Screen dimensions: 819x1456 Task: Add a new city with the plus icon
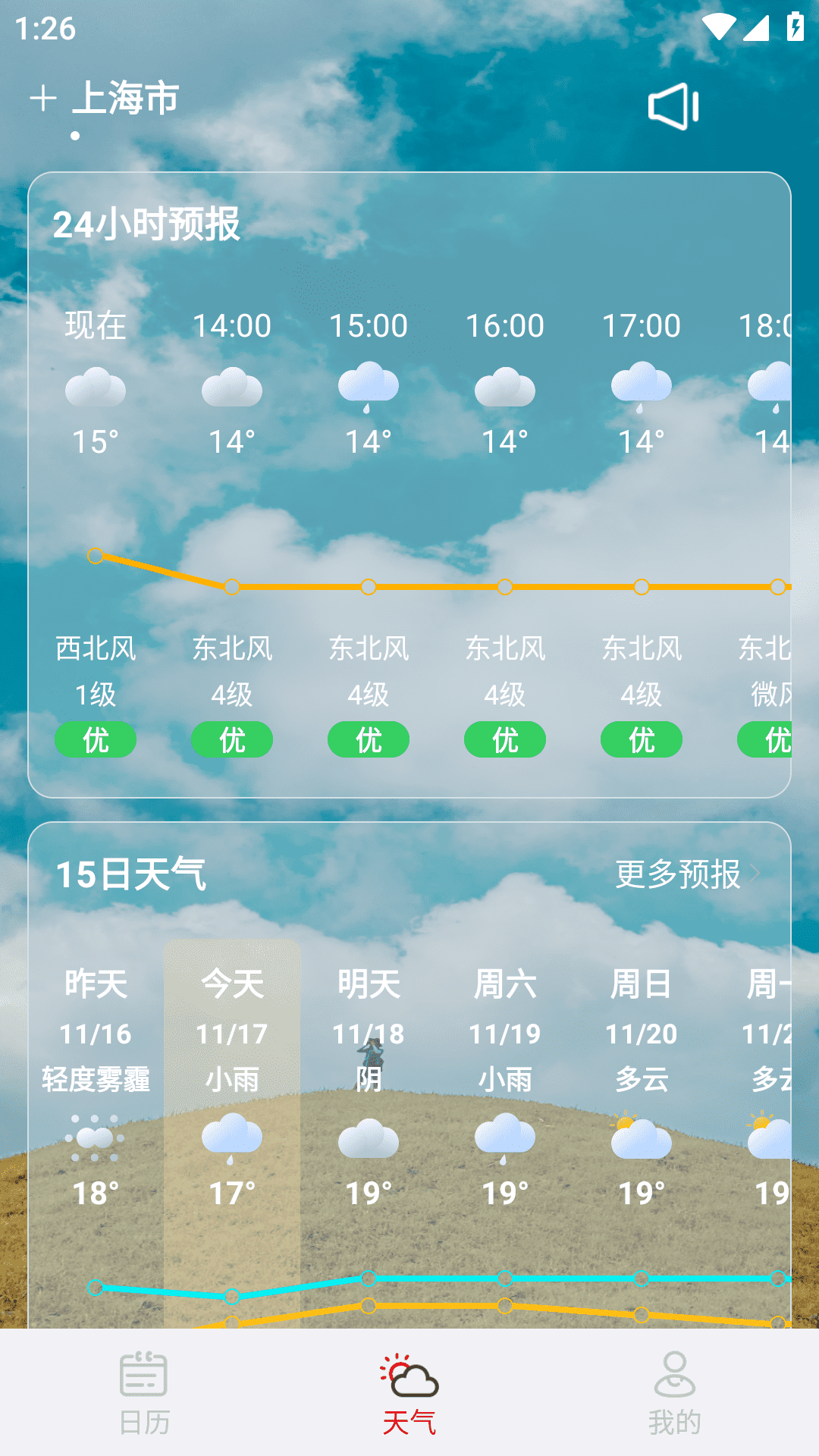(x=43, y=99)
